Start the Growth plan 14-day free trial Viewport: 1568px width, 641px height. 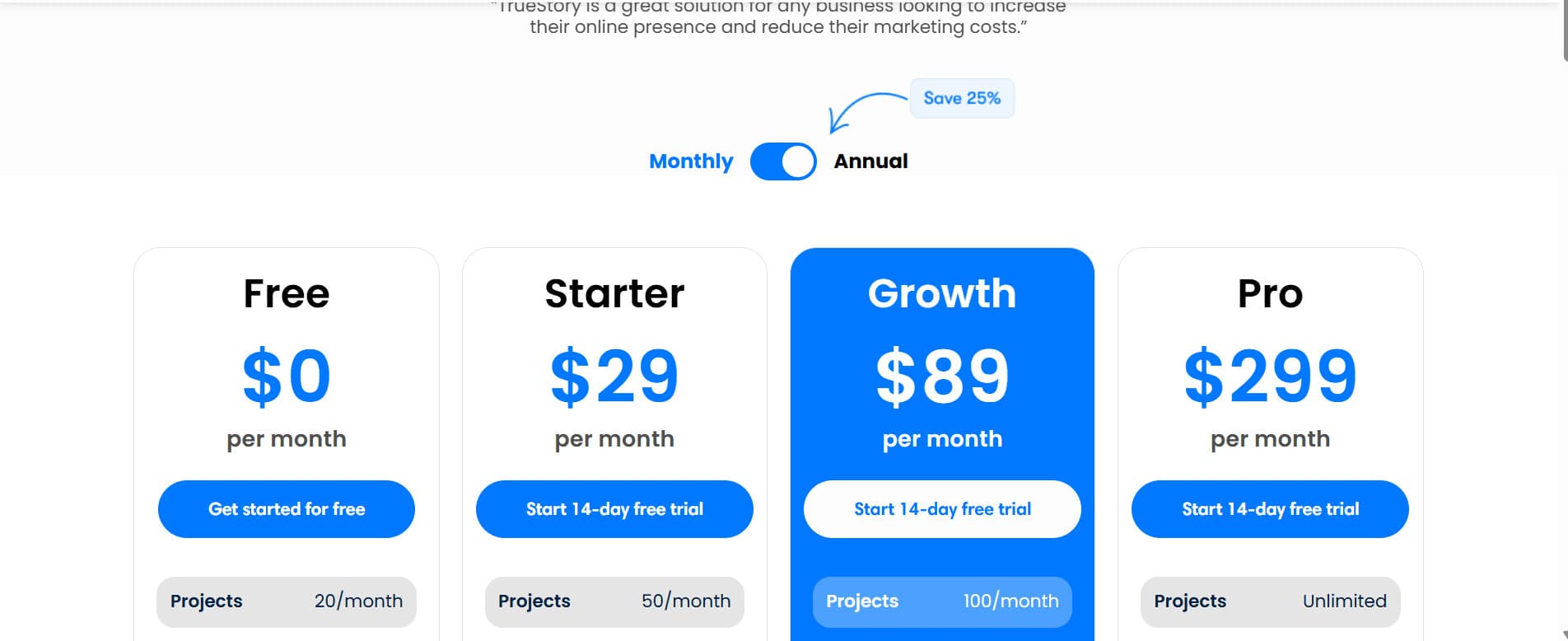pos(942,509)
